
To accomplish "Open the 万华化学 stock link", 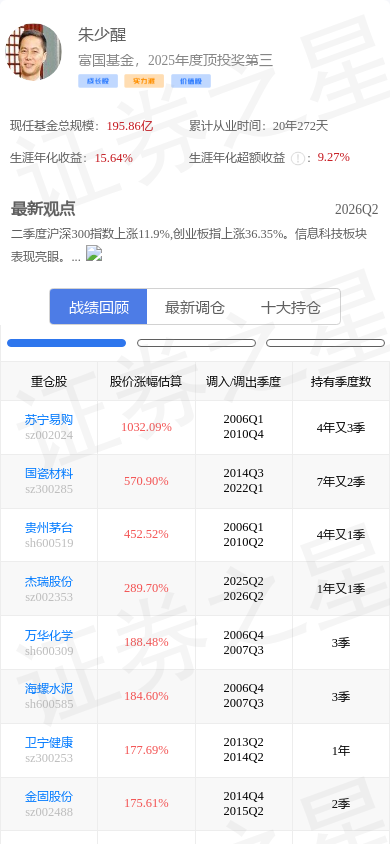I will pyautogui.click(x=49, y=635).
